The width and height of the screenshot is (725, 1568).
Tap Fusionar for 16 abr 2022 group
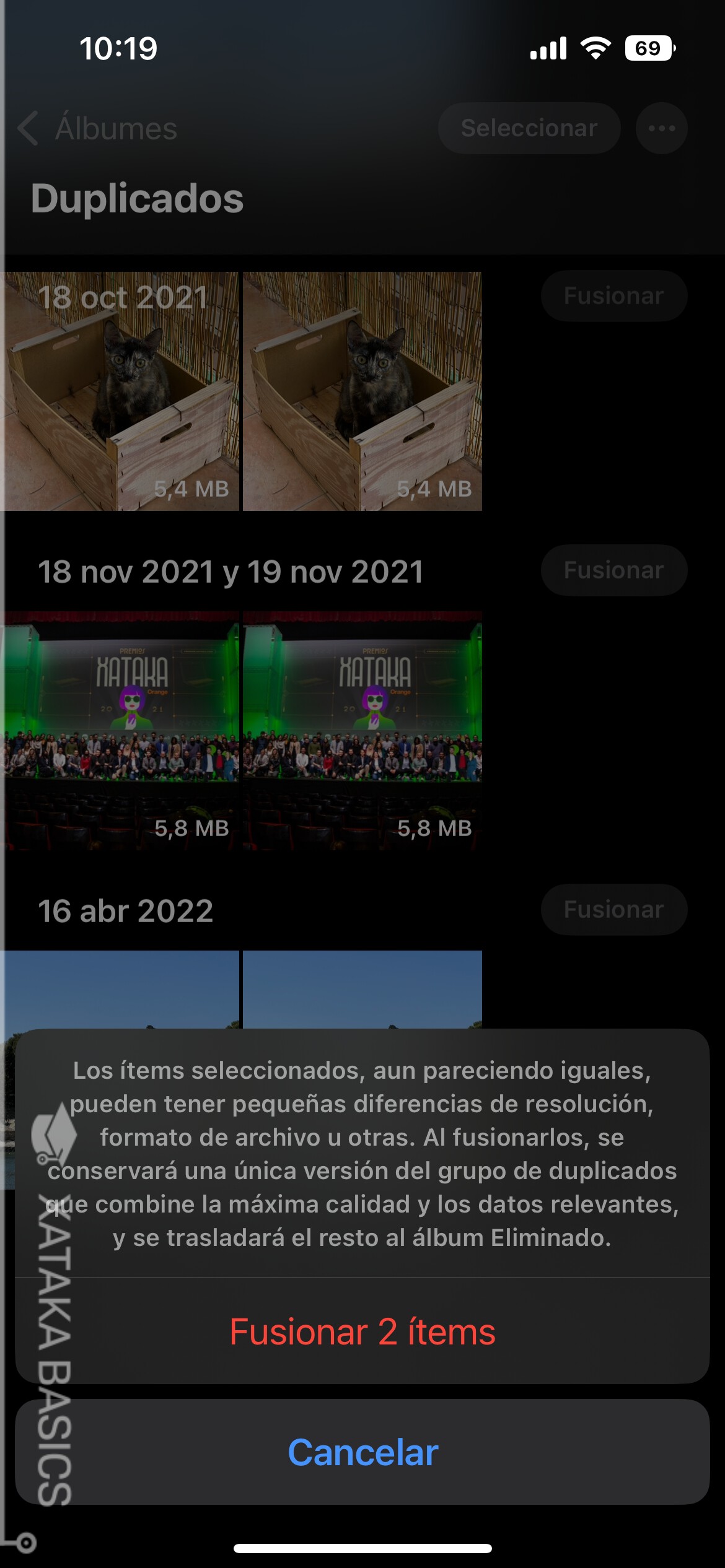coord(613,909)
